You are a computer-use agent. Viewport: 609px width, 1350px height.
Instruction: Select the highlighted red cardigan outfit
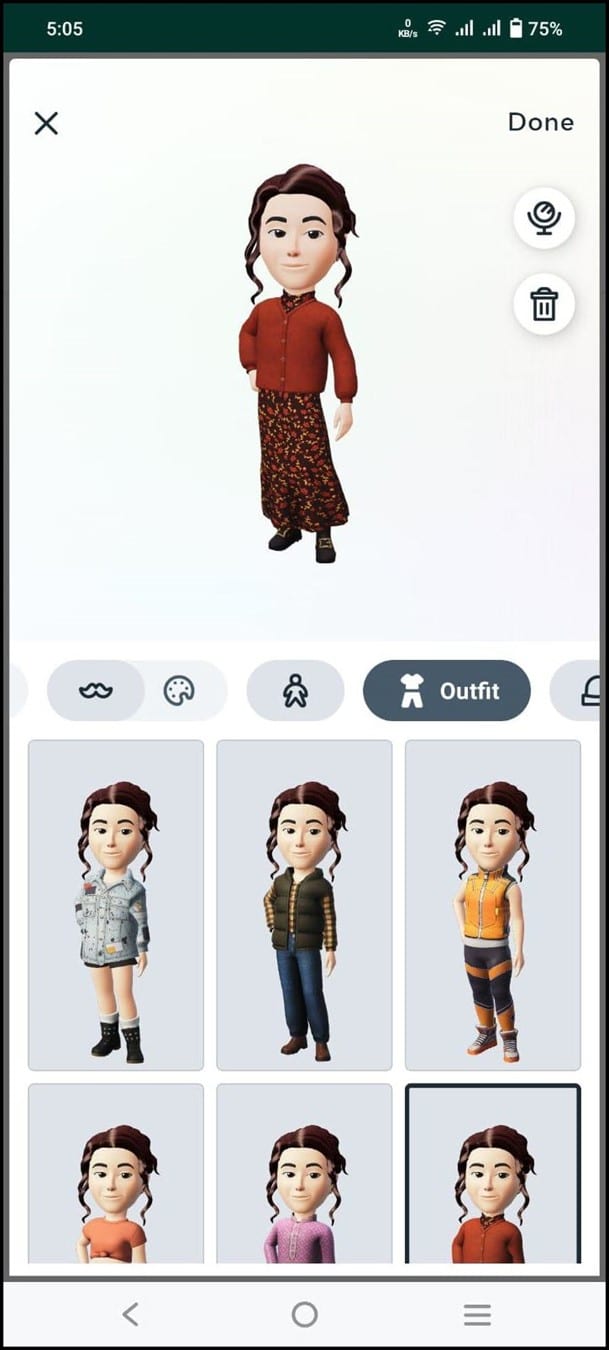tap(493, 1174)
